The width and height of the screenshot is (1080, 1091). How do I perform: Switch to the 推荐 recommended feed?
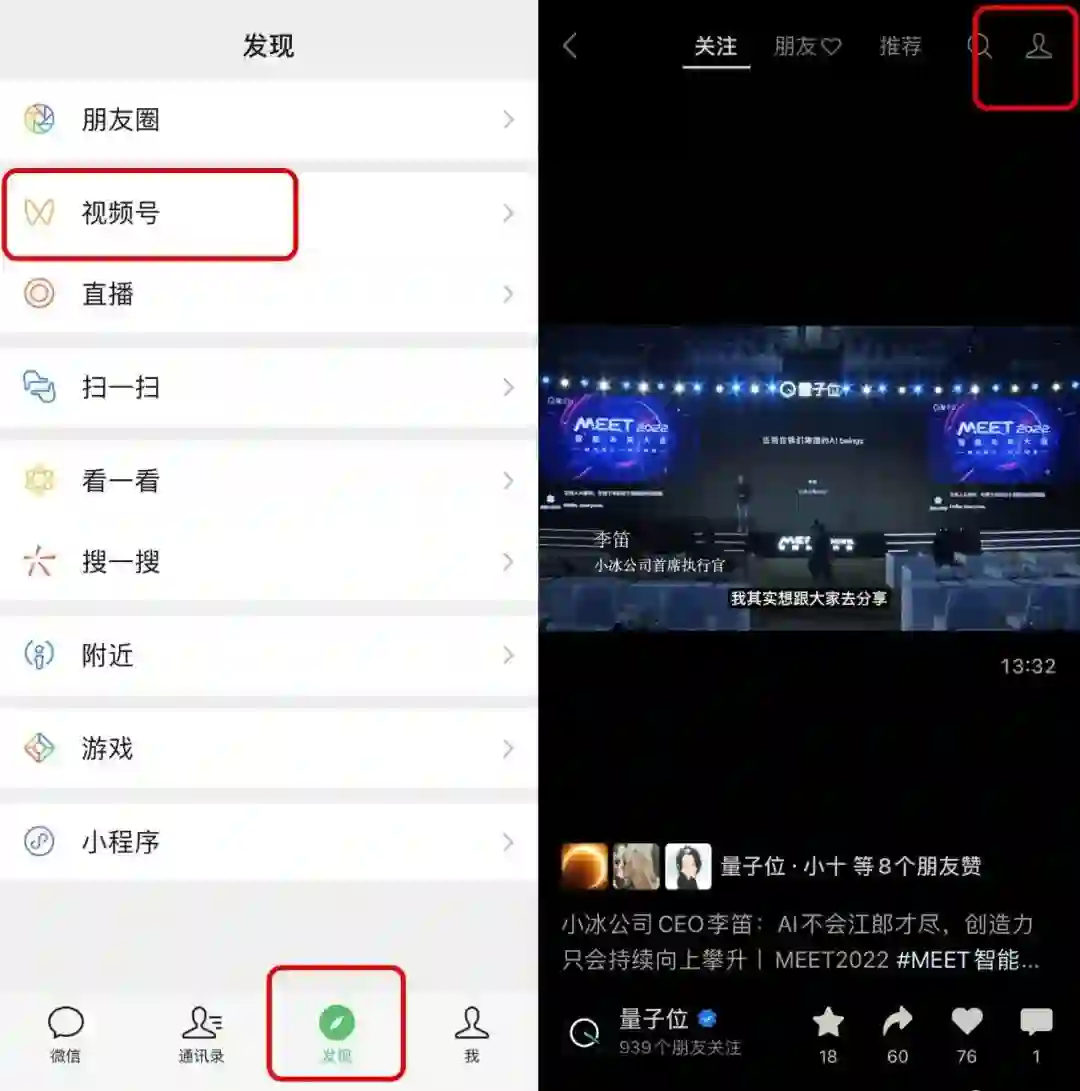900,46
